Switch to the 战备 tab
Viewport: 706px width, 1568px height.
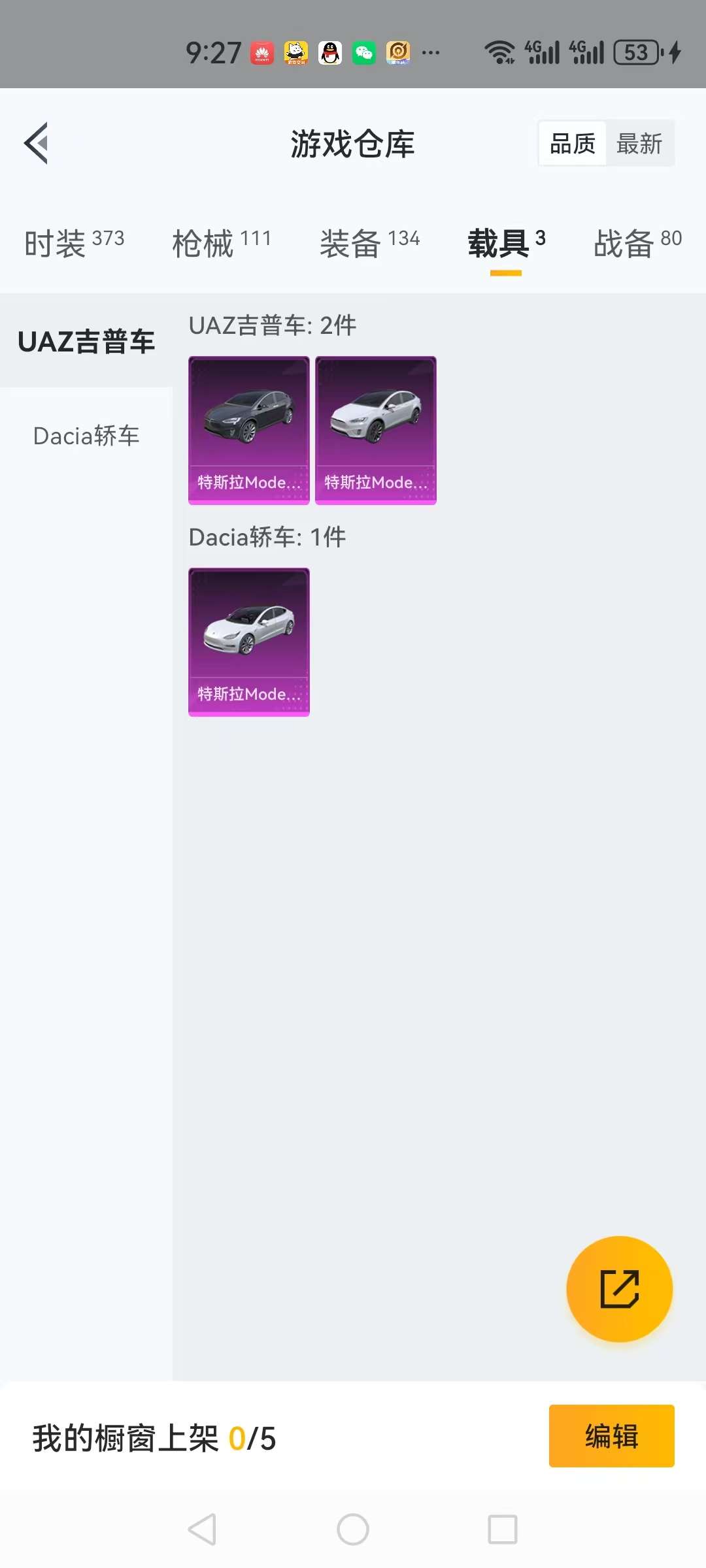point(637,243)
